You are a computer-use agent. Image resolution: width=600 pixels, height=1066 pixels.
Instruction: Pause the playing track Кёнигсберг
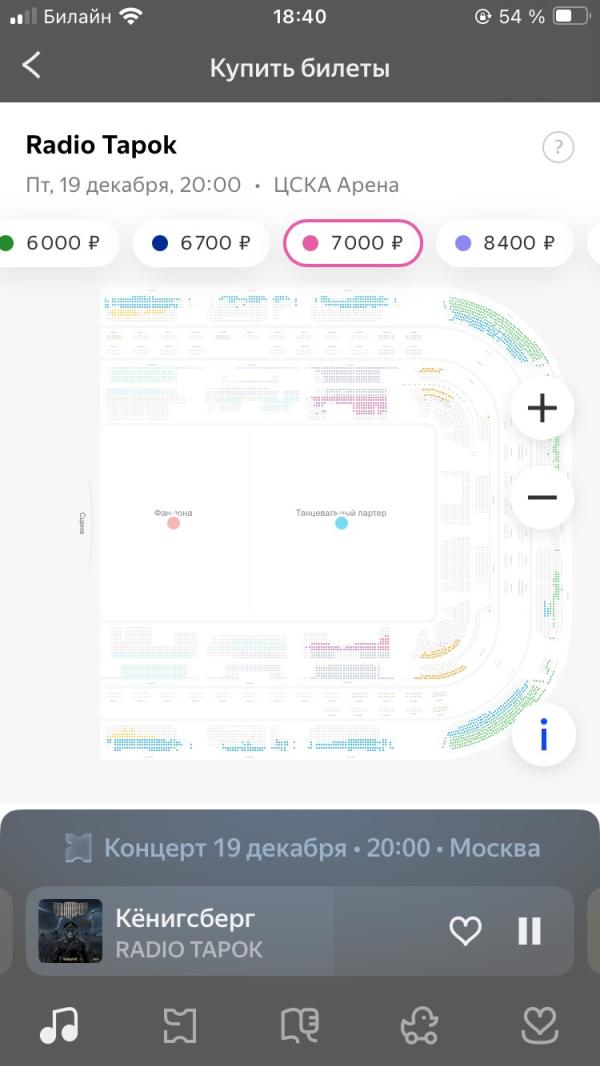point(529,931)
